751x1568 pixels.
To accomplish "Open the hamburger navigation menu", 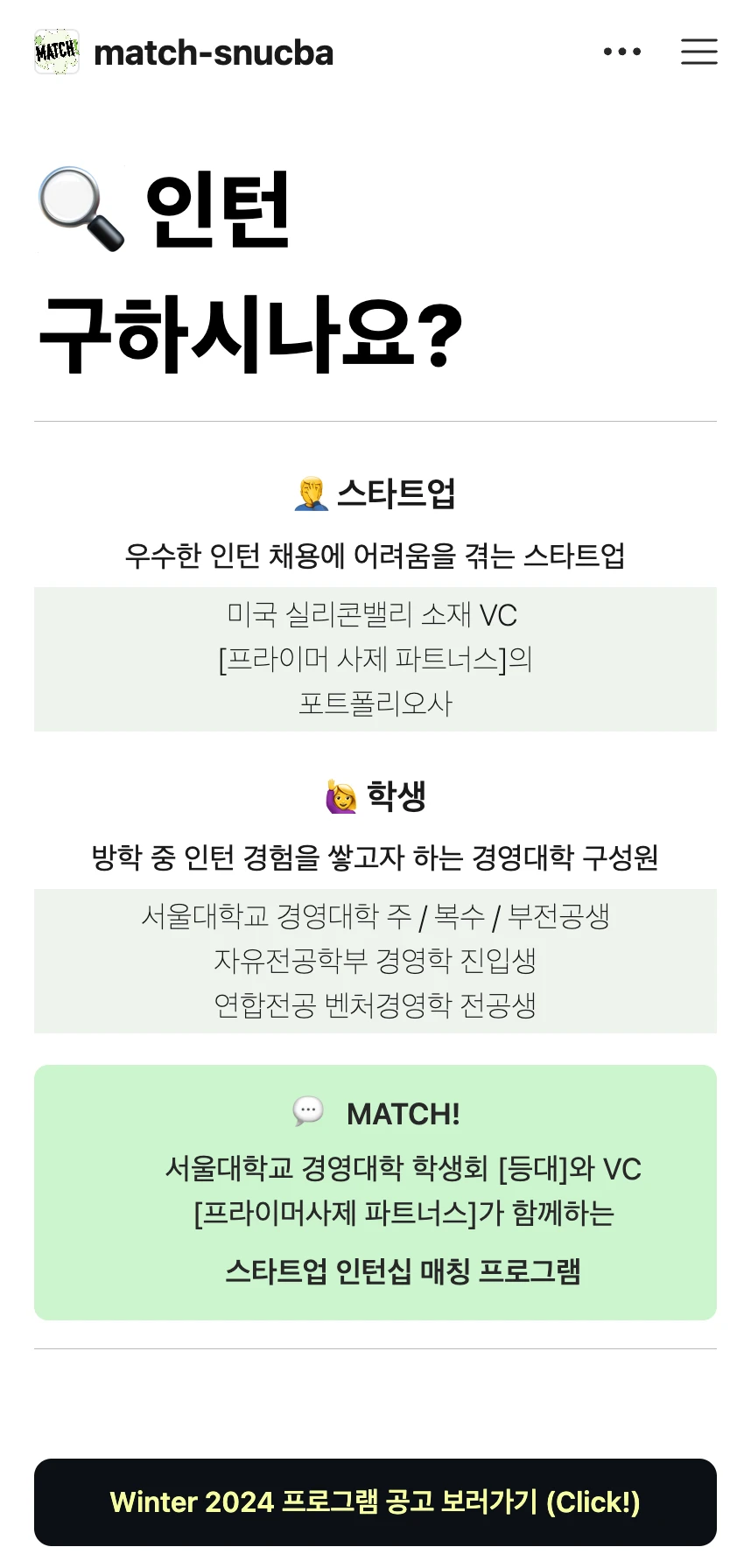I will 698,52.
